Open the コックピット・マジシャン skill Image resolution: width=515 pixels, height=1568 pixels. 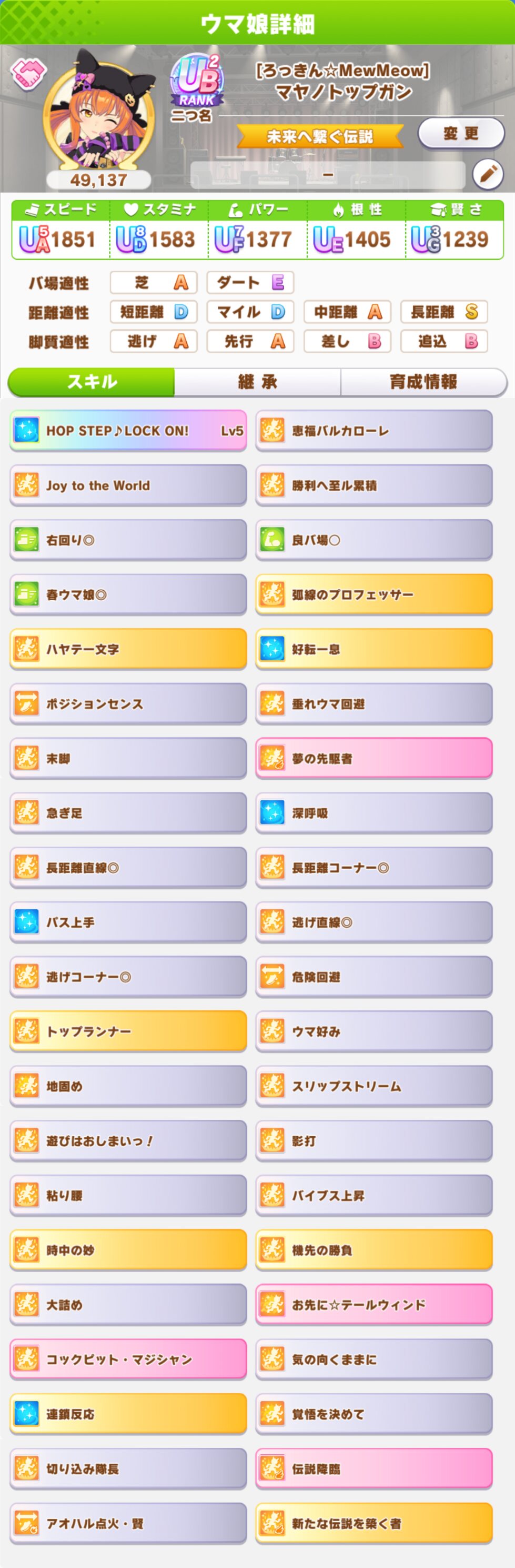coord(128,1359)
